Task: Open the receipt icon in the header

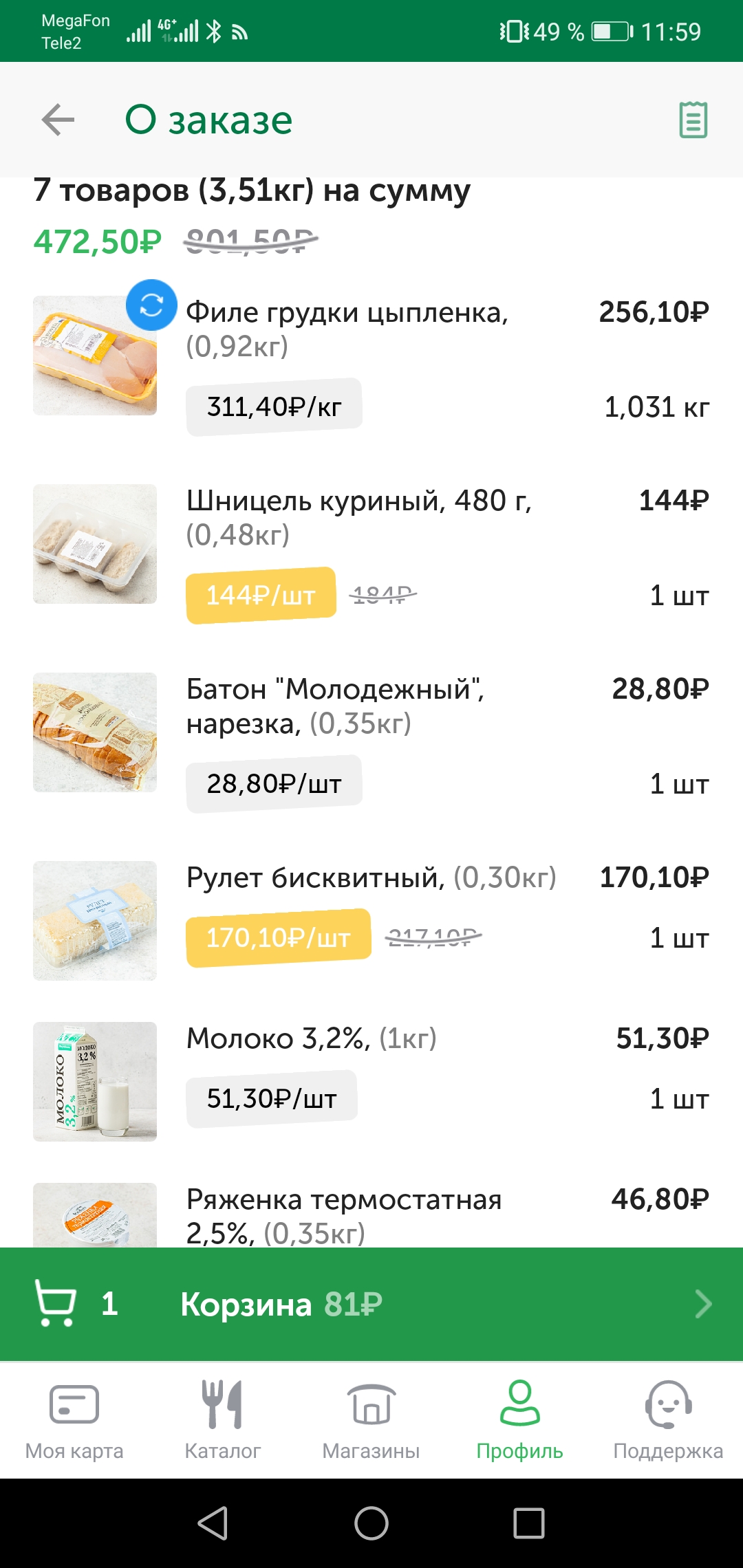Action: point(693,120)
